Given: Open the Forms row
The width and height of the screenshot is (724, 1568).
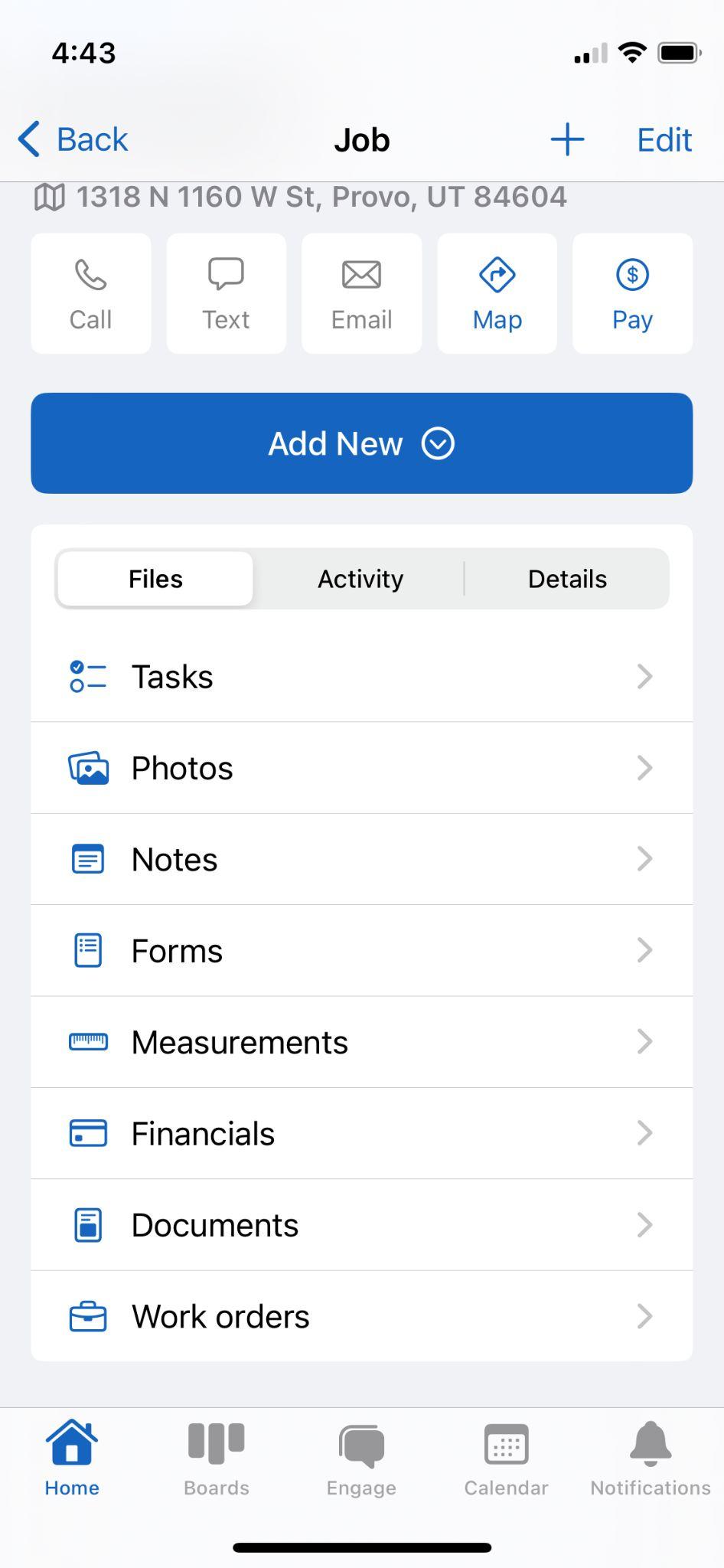Looking at the screenshot, I should (x=361, y=950).
